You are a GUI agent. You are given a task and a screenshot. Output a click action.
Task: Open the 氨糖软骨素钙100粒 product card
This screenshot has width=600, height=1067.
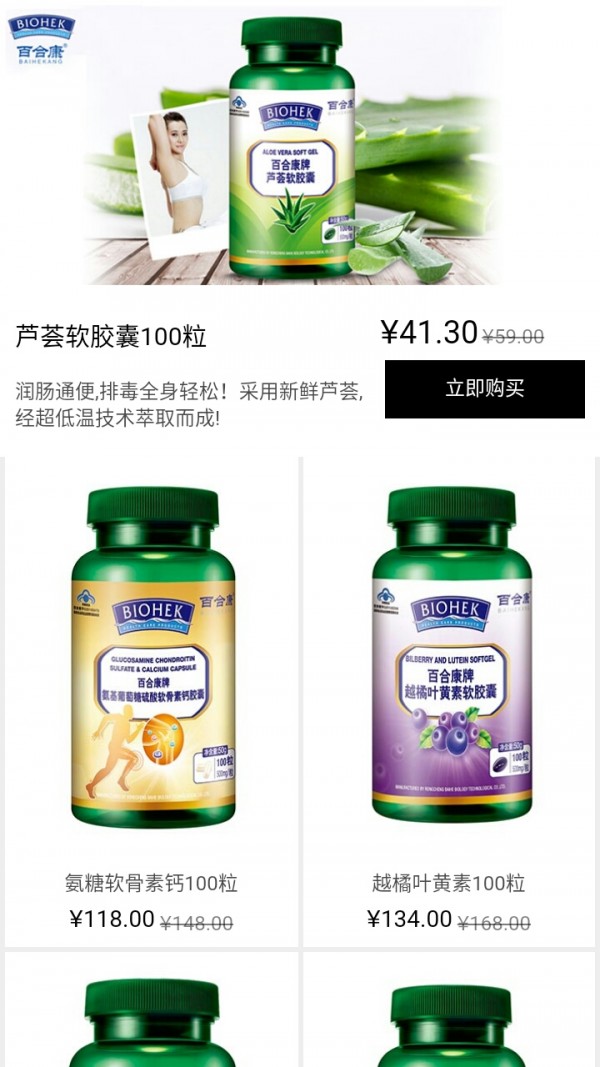(x=151, y=702)
